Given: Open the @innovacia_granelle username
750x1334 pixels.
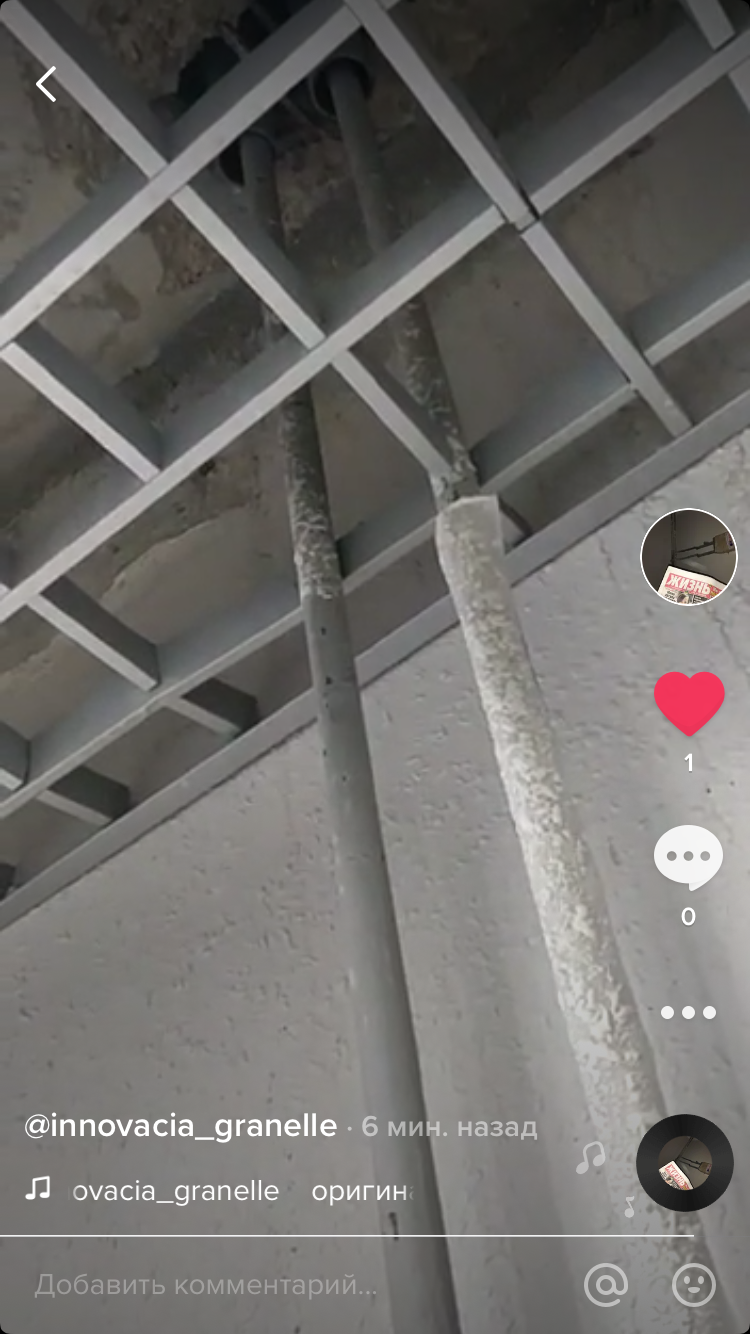Looking at the screenshot, I should (x=180, y=1126).
